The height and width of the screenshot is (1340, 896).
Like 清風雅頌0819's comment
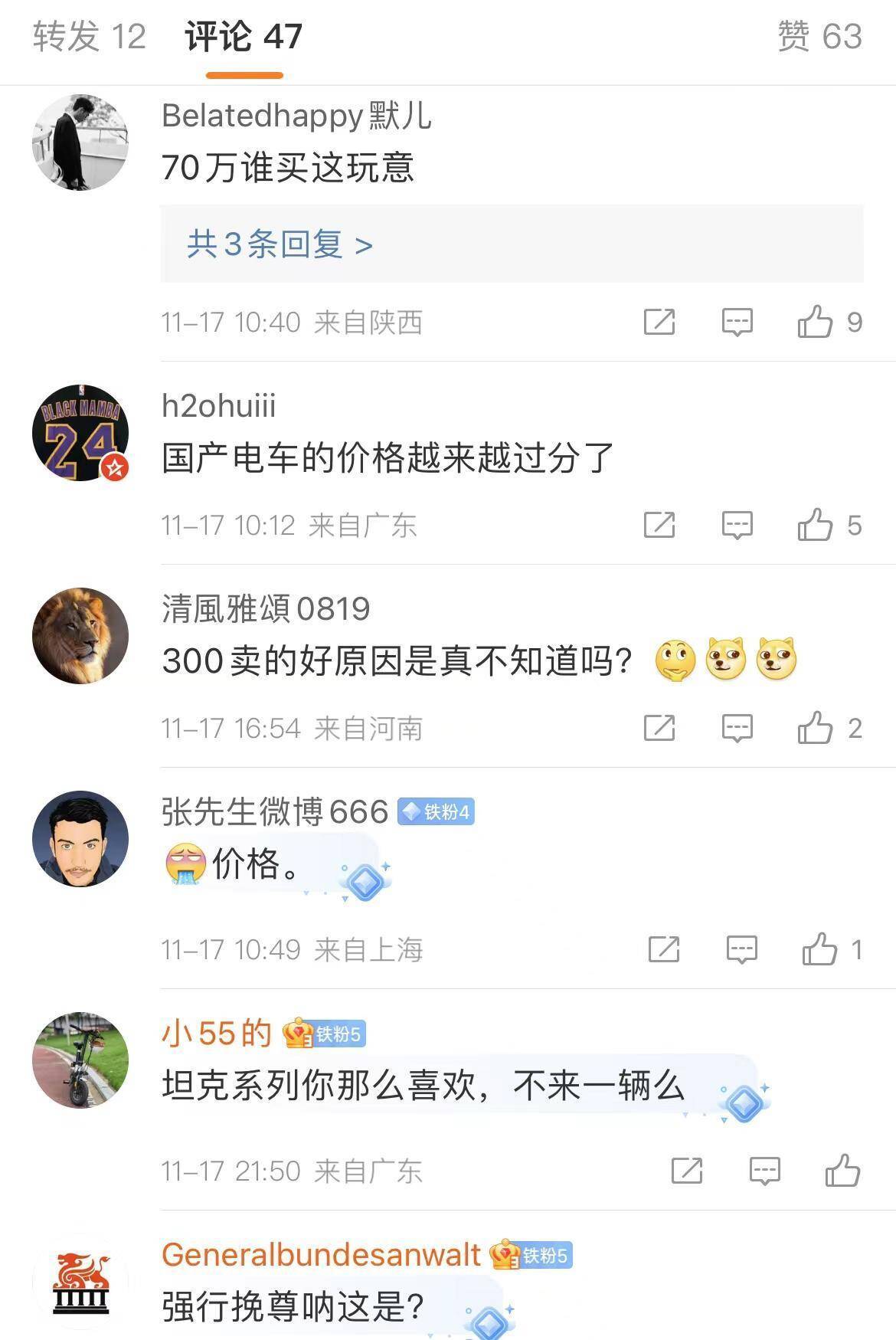coord(815,728)
